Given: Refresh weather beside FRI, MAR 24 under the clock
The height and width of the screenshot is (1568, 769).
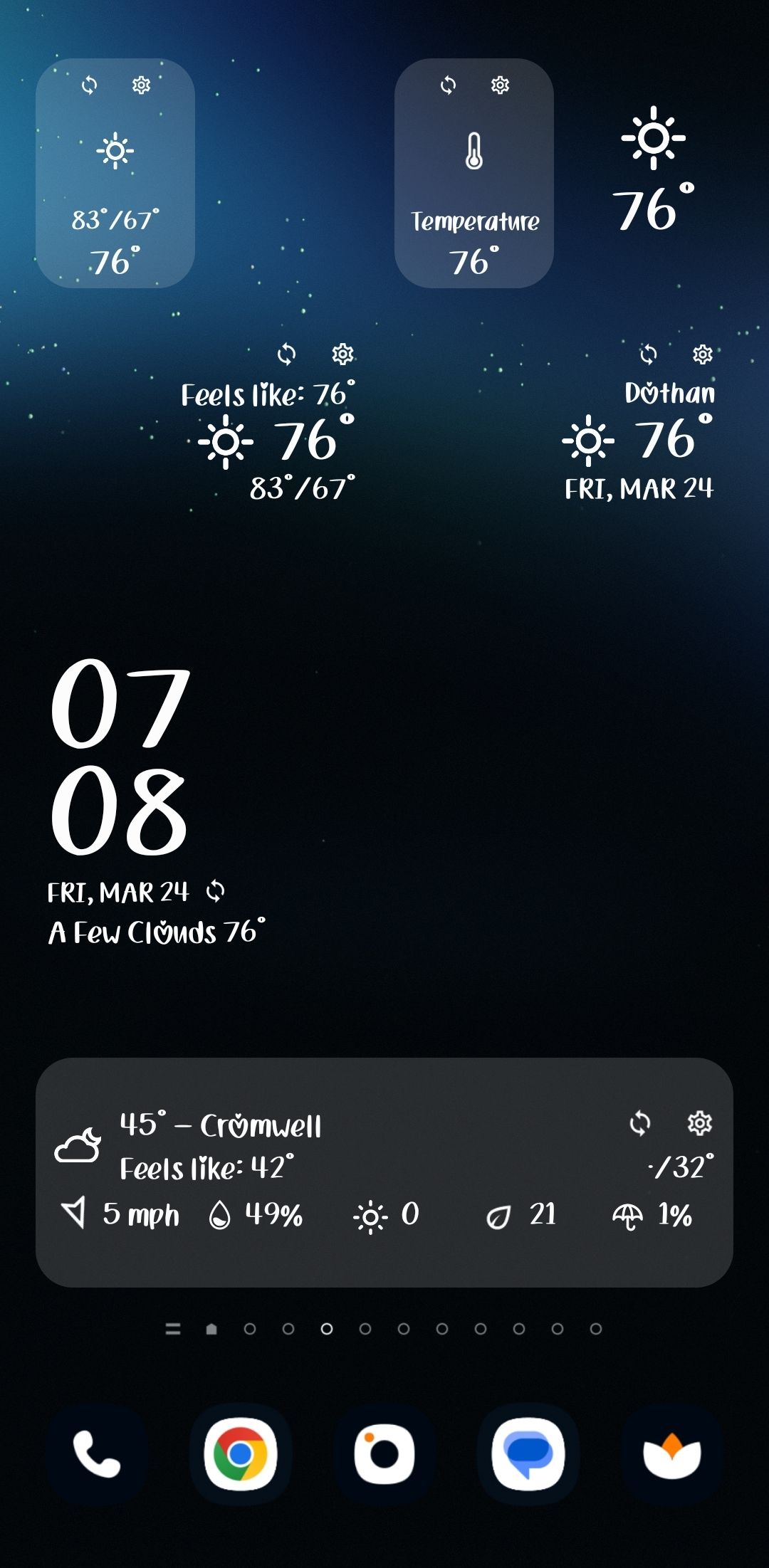Looking at the screenshot, I should (x=215, y=891).
